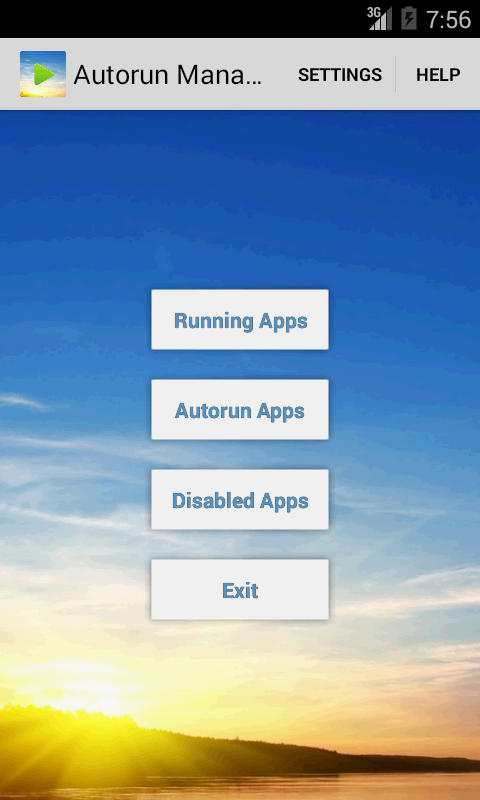Tap the Exit button
The image size is (480, 800).
click(x=240, y=590)
